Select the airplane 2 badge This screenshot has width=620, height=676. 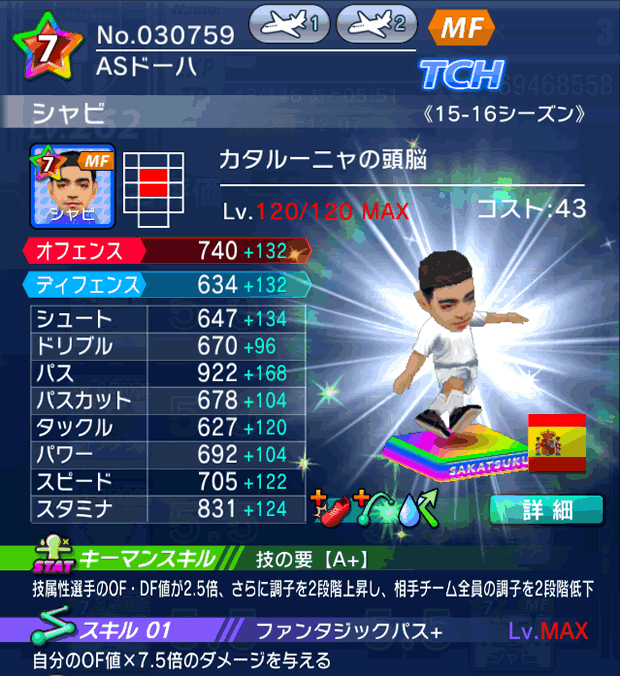(x=377, y=24)
